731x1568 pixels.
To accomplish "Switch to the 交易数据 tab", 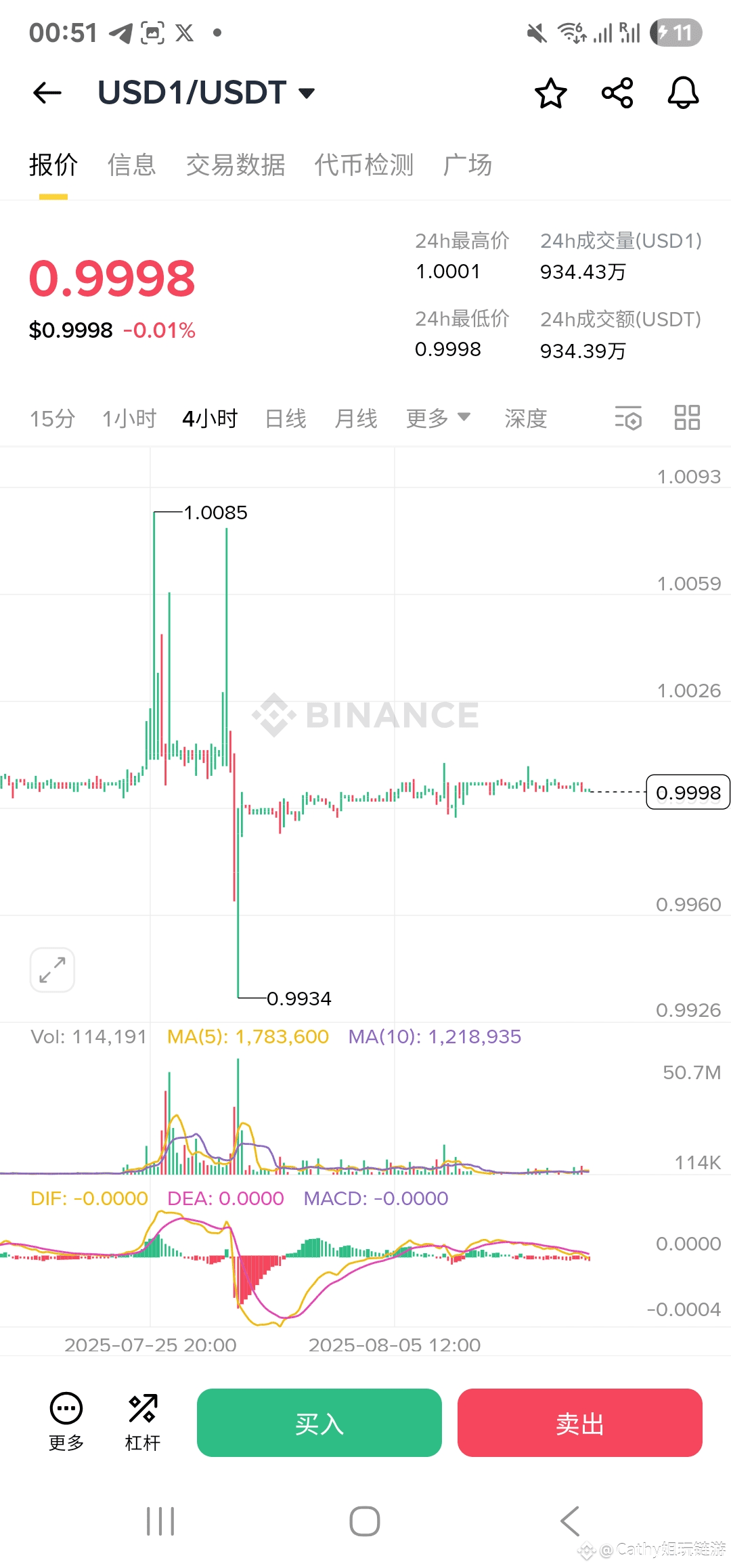I will tap(236, 165).
